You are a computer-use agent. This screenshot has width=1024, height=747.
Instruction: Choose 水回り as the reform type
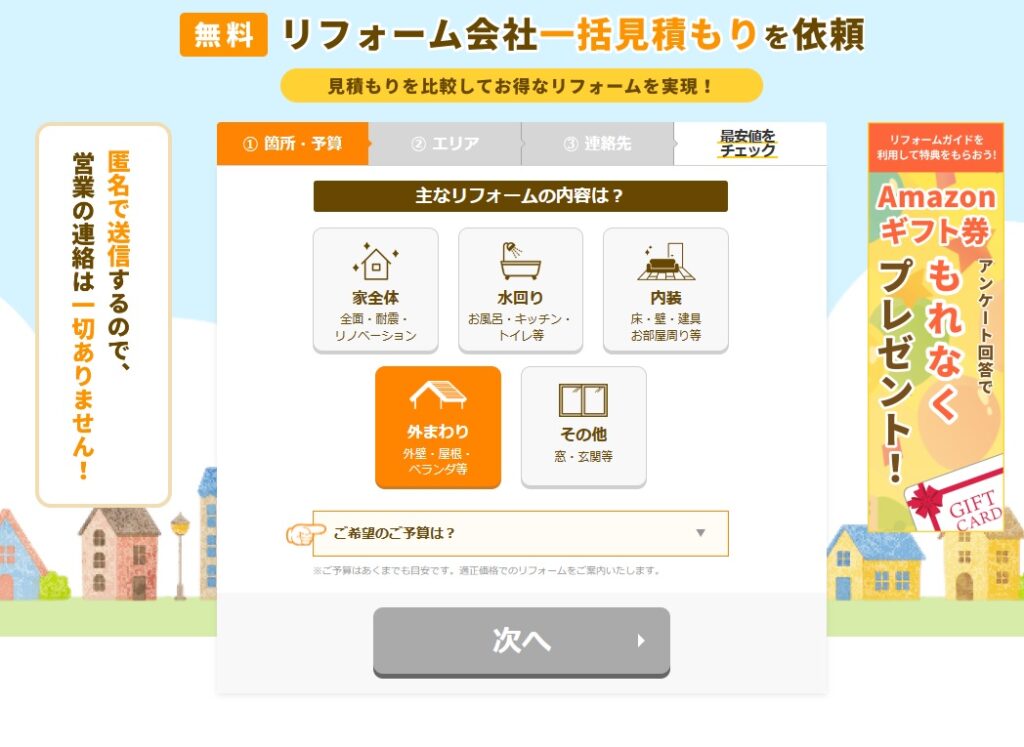tap(520, 289)
